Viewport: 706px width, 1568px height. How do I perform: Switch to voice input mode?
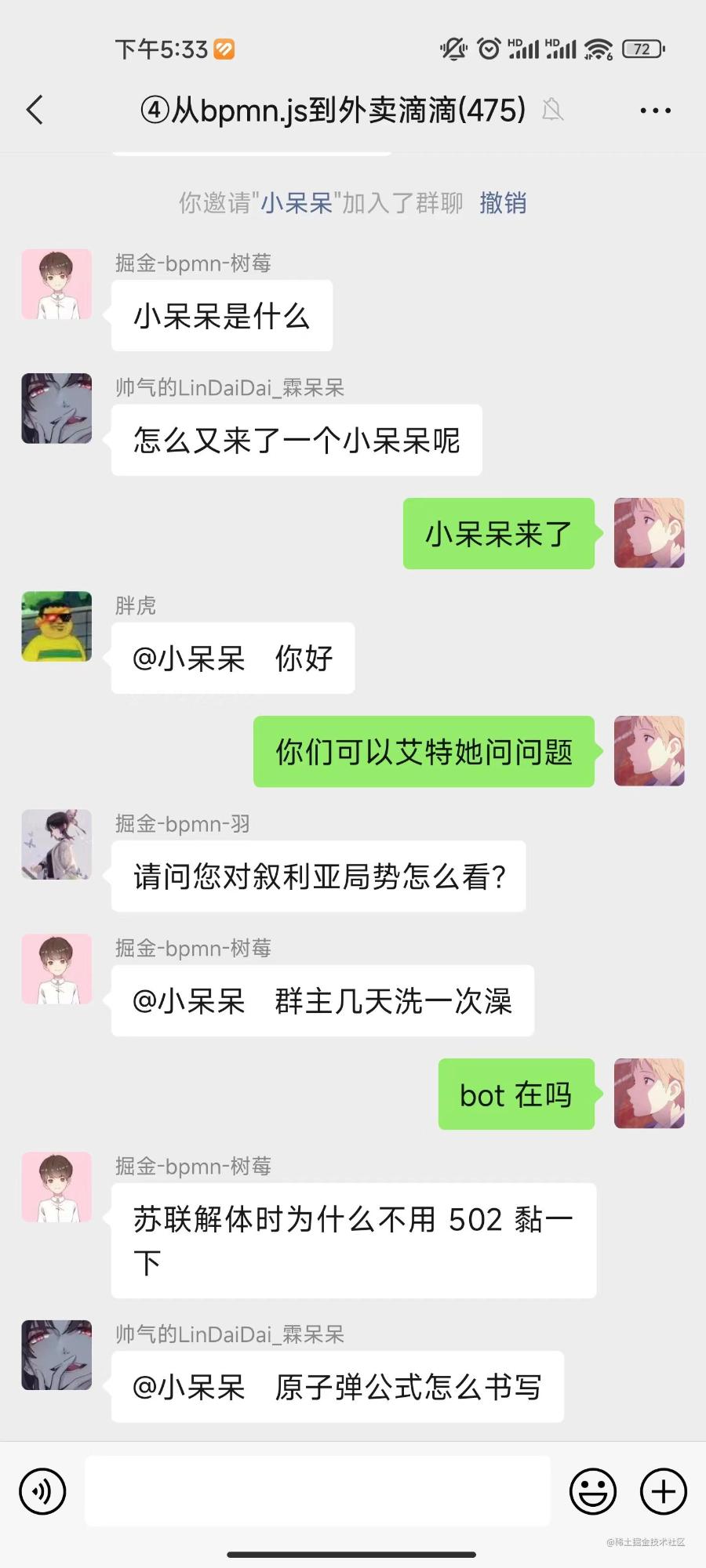point(43,1491)
